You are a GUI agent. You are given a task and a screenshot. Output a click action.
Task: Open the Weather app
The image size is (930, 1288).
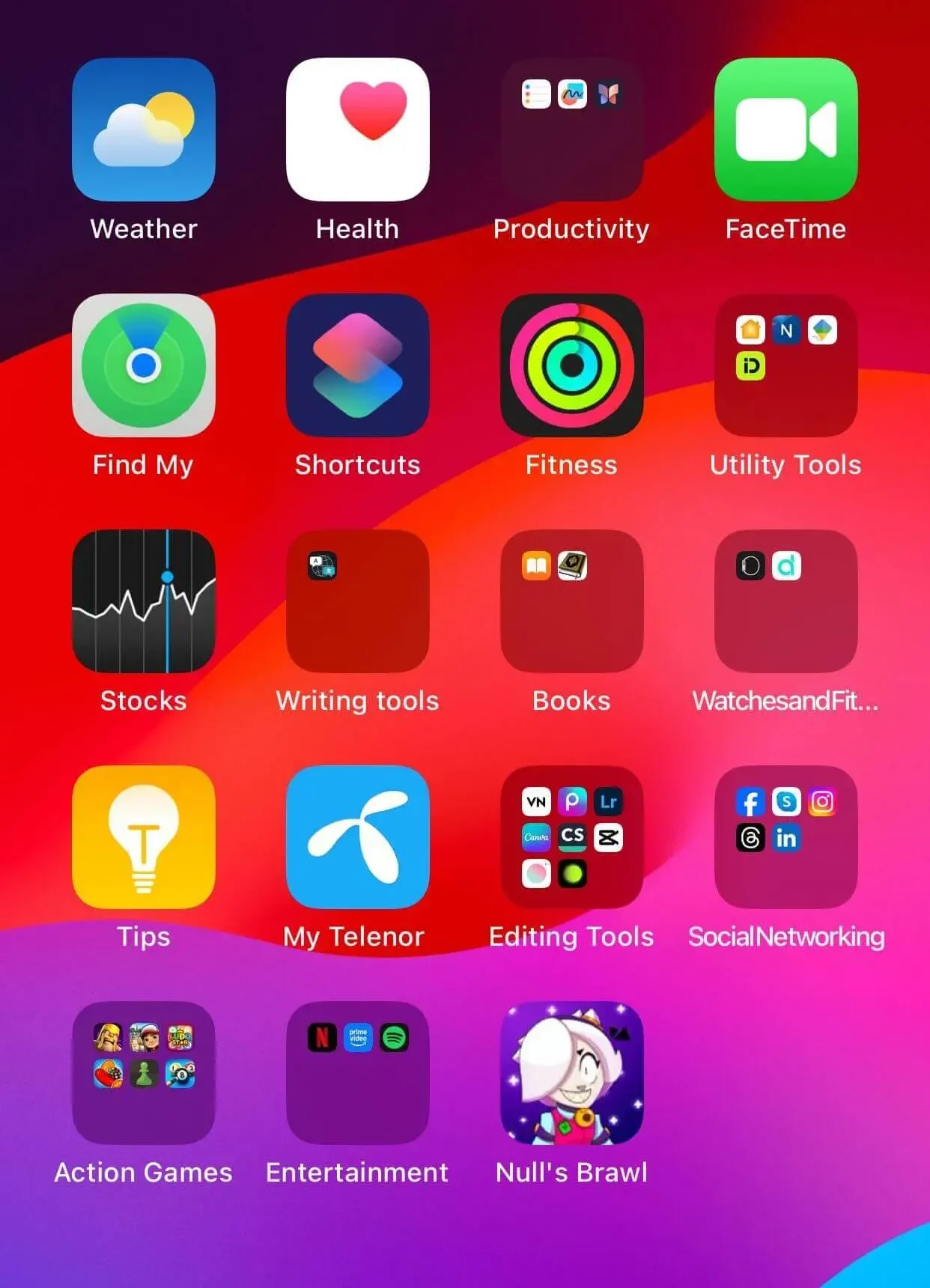(x=143, y=130)
